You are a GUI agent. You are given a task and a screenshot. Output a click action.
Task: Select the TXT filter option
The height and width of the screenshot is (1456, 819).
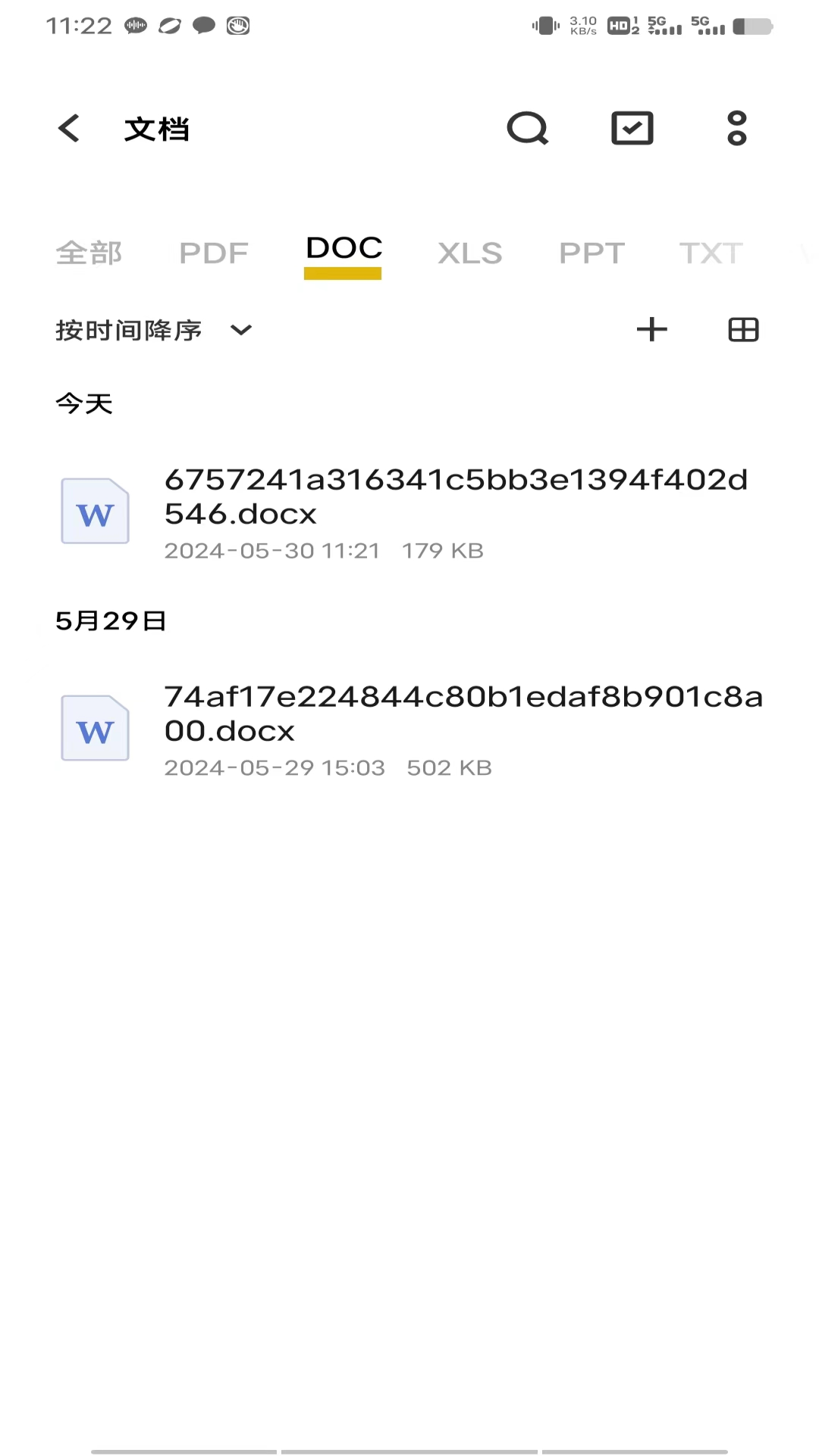711,253
